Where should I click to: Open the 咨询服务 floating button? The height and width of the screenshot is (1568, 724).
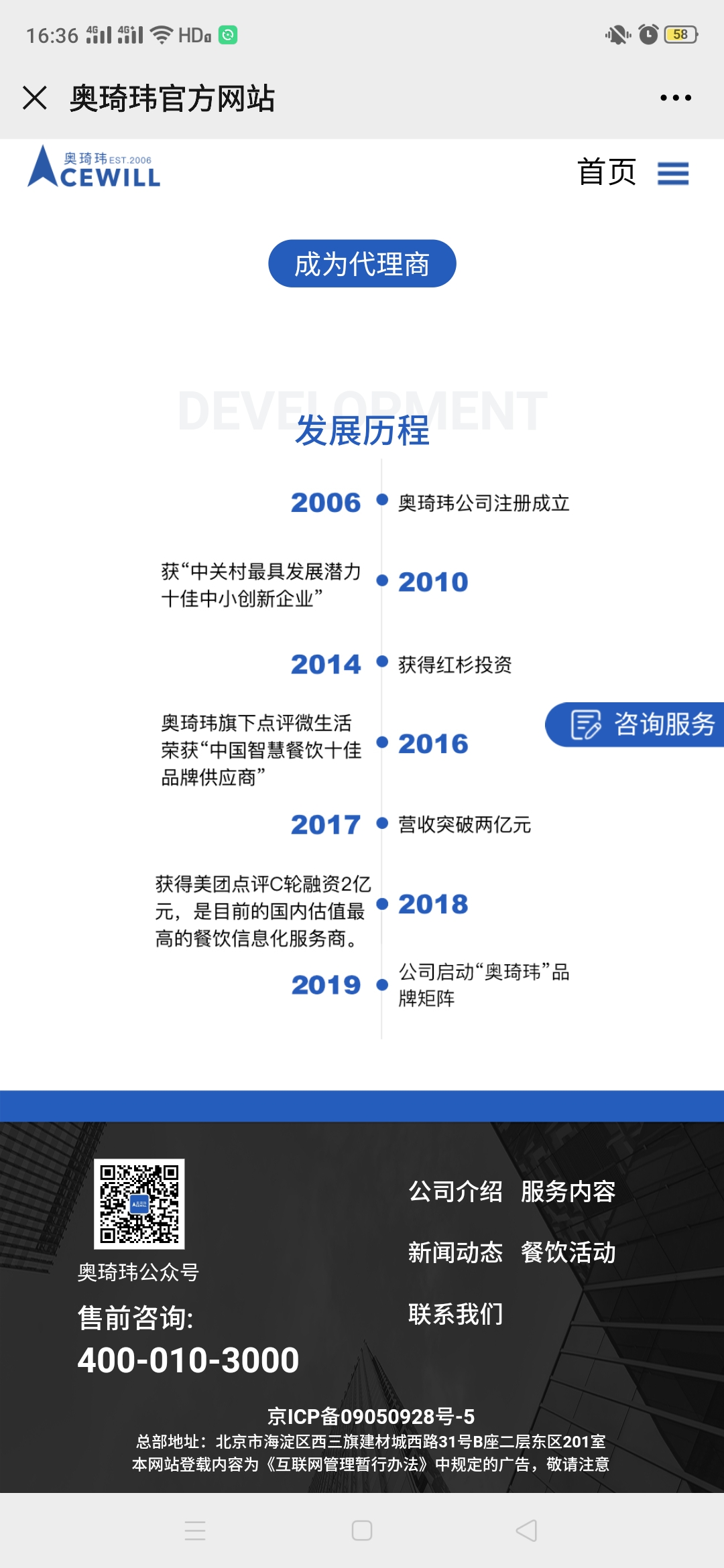pos(637,724)
